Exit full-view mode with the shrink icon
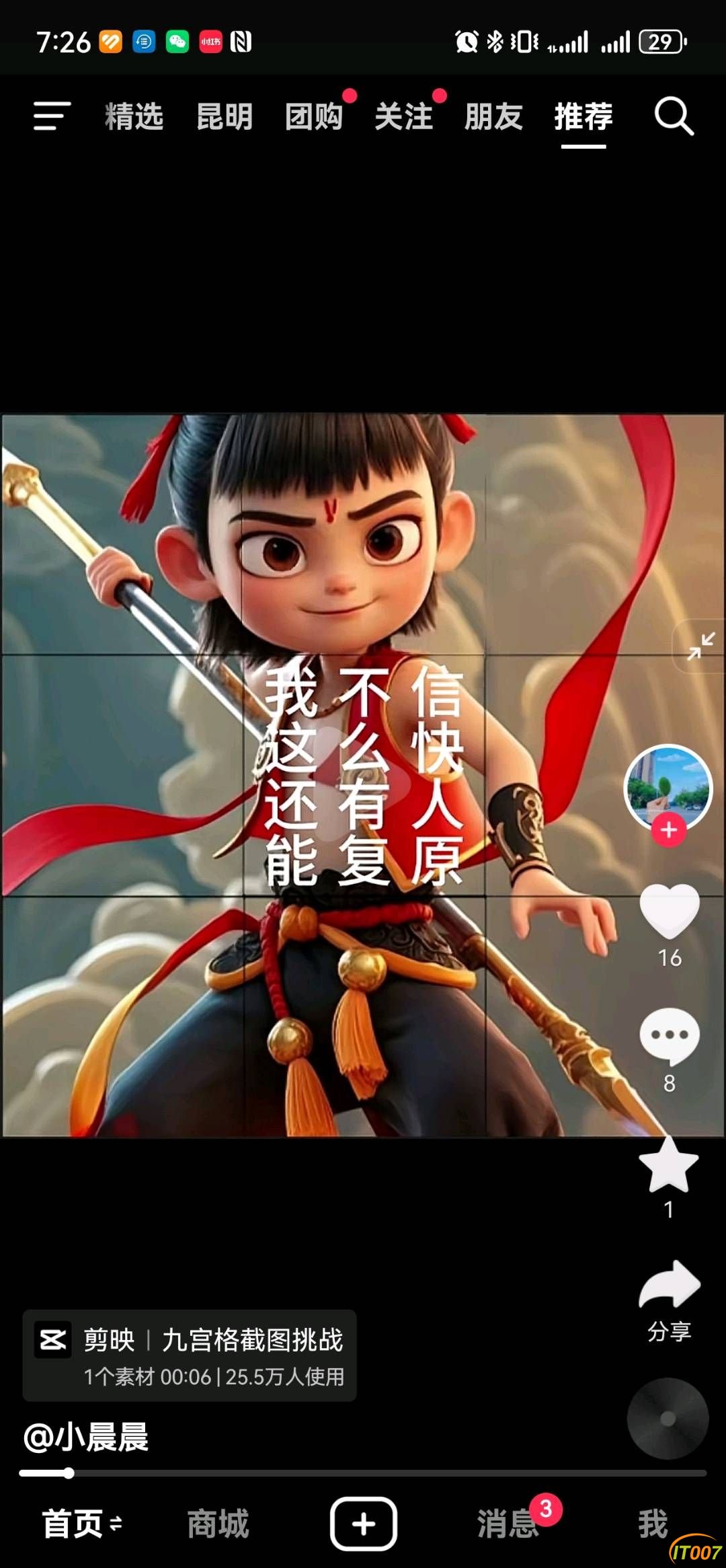The width and height of the screenshot is (726, 1568). pos(700,646)
